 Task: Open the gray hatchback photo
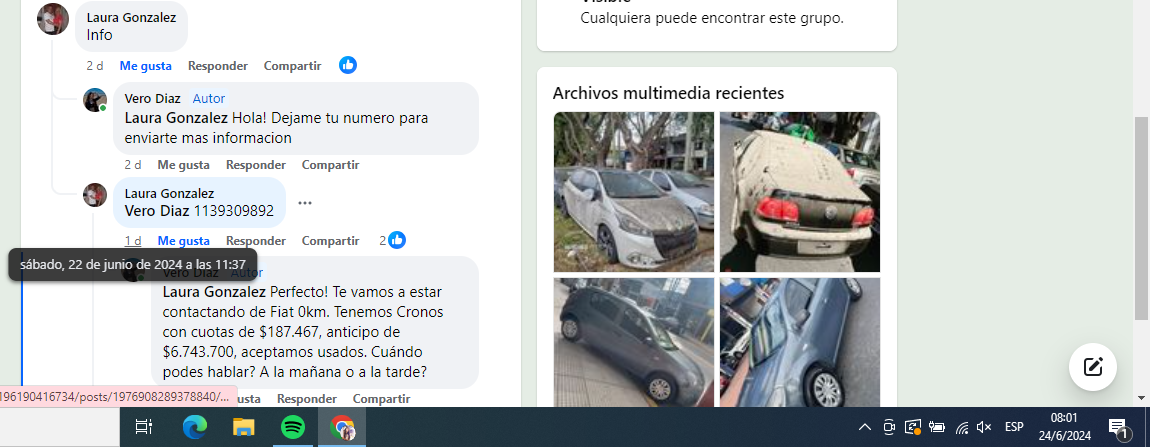pyautogui.click(x=633, y=342)
